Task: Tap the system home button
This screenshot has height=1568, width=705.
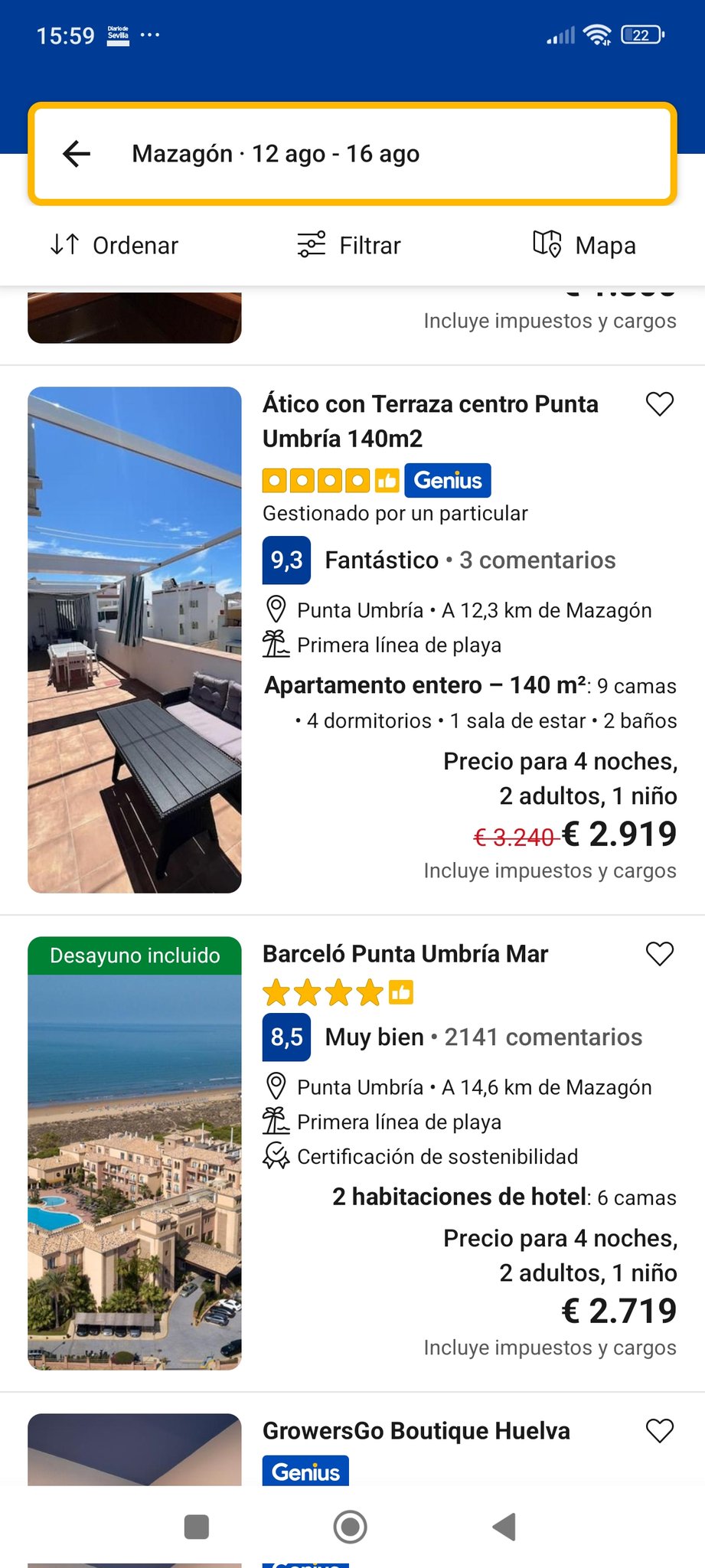Action: pos(351,1527)
